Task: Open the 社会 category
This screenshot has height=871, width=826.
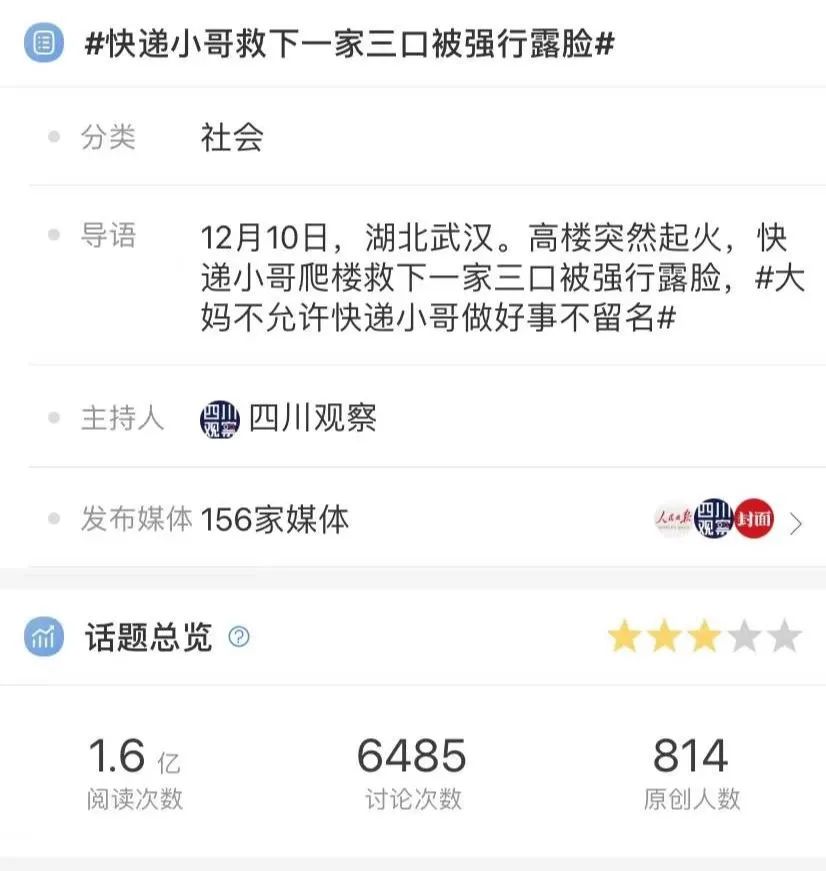Action: pyautogui.click(x=231, y=140)
